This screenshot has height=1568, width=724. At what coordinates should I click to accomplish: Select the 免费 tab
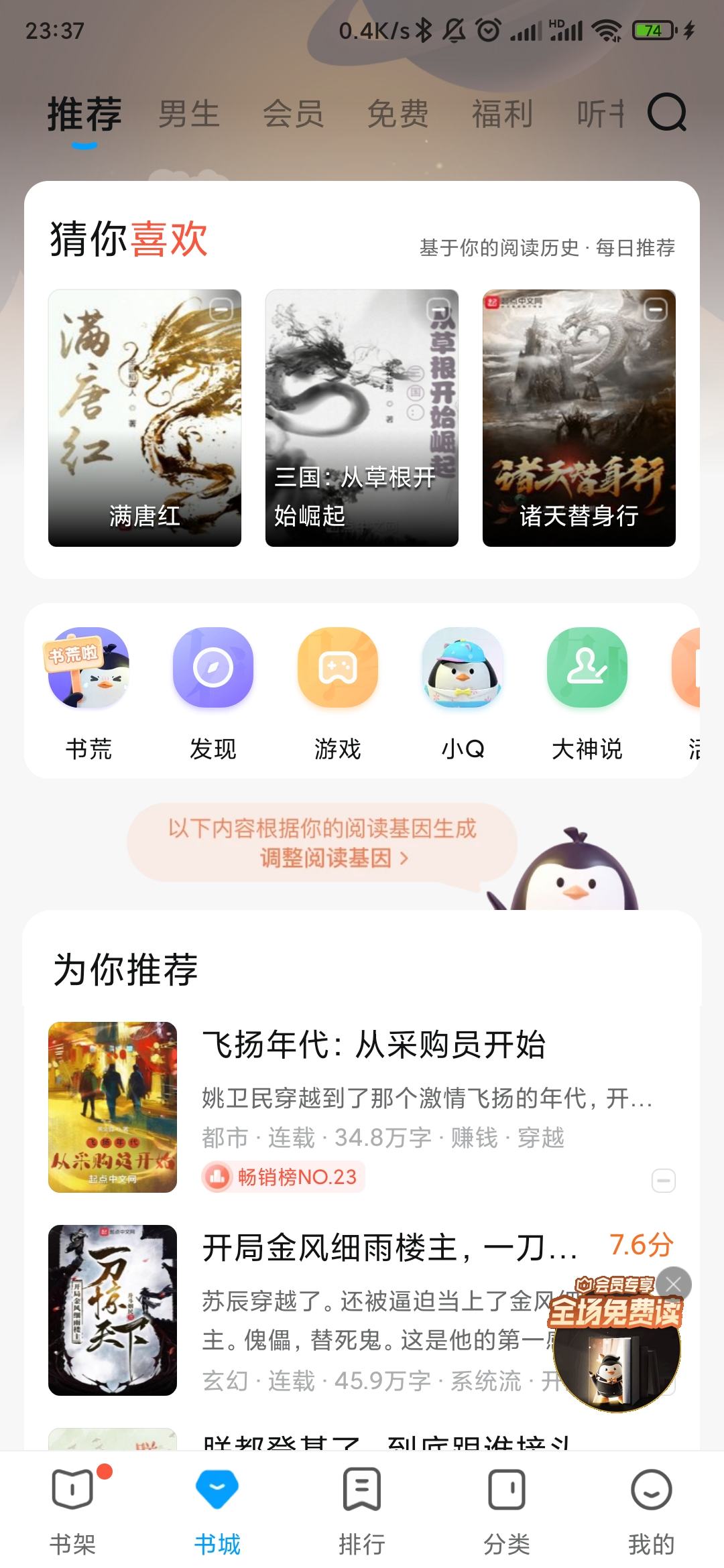(x=398, y=114)
